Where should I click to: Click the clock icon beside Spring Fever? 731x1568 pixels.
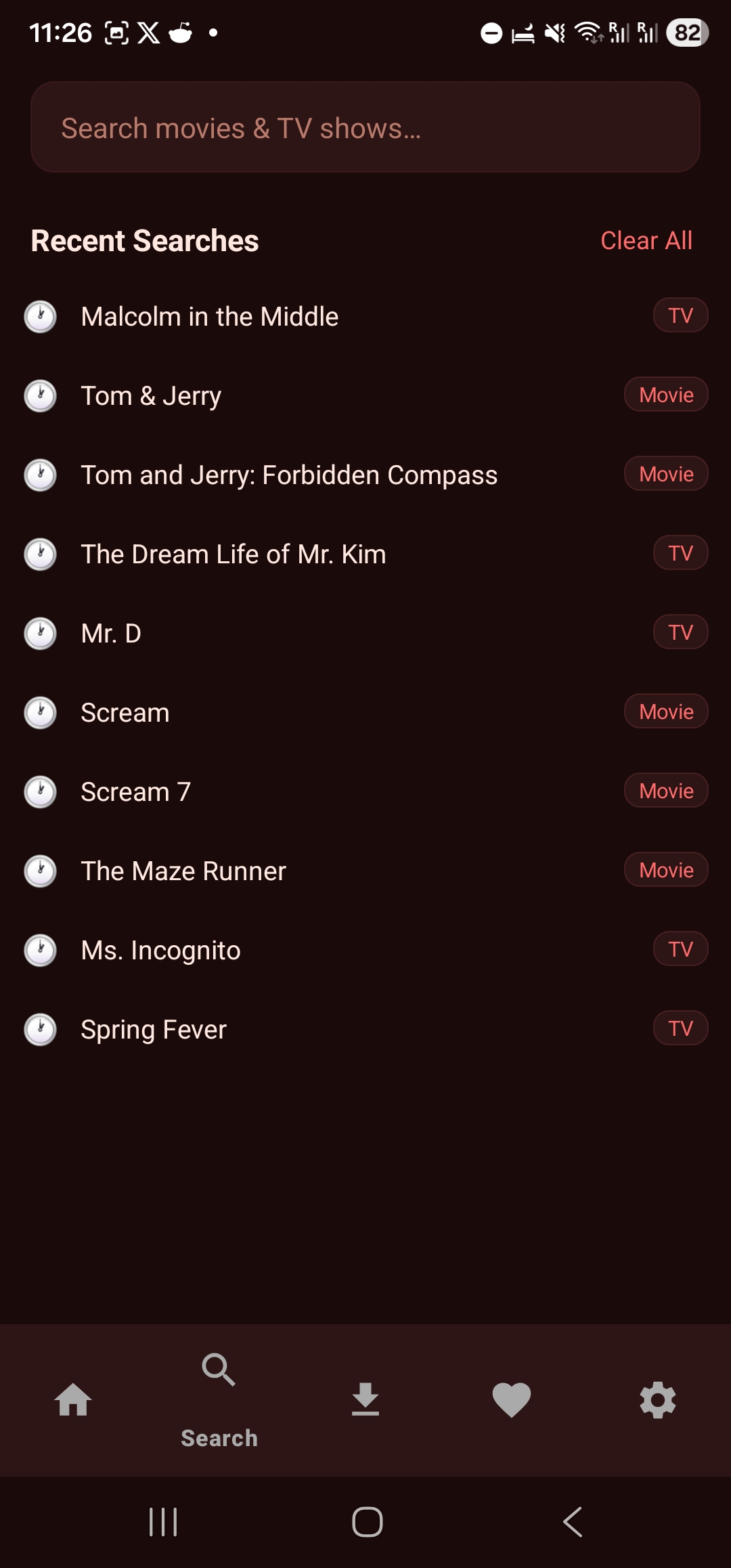(40, 1028)
